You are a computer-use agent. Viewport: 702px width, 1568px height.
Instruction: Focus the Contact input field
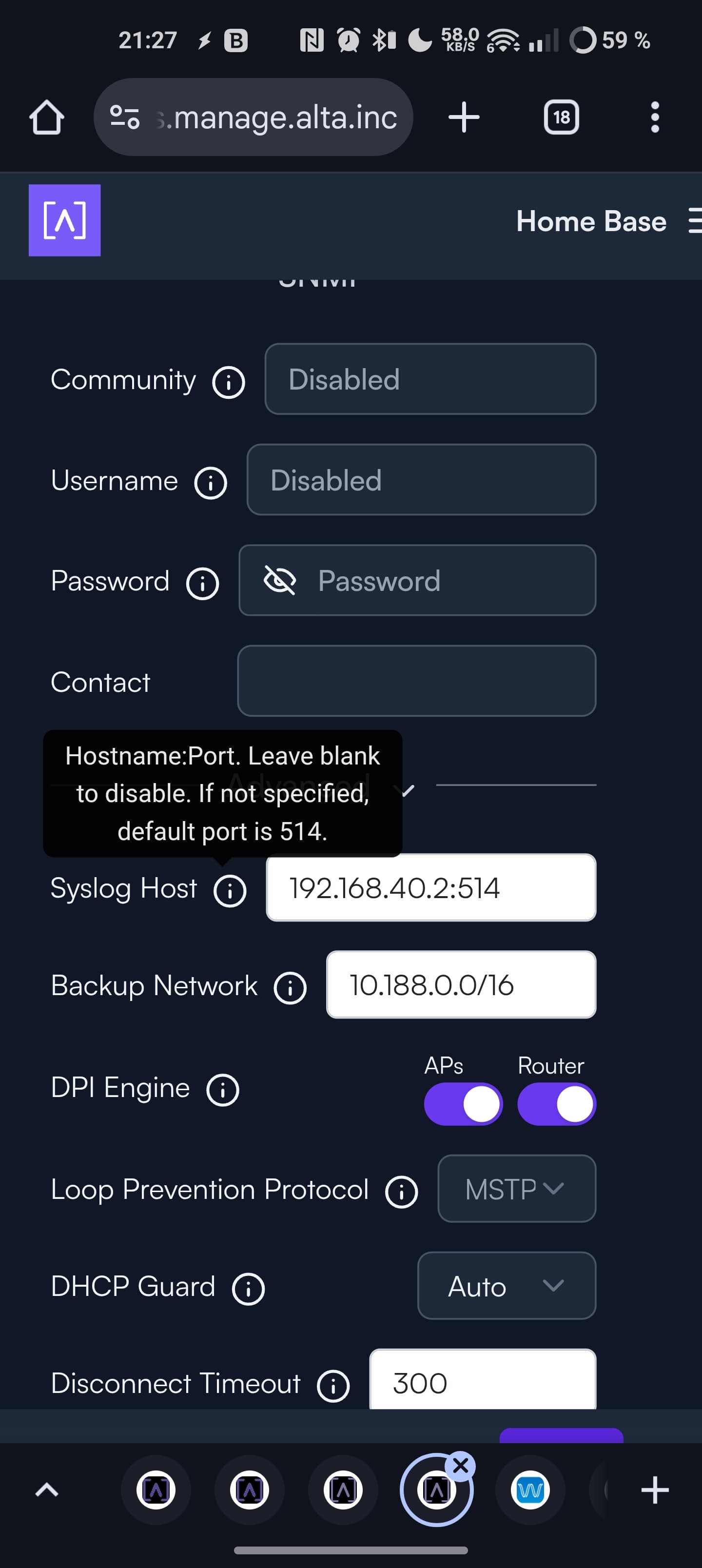click(x=416, y=681)
